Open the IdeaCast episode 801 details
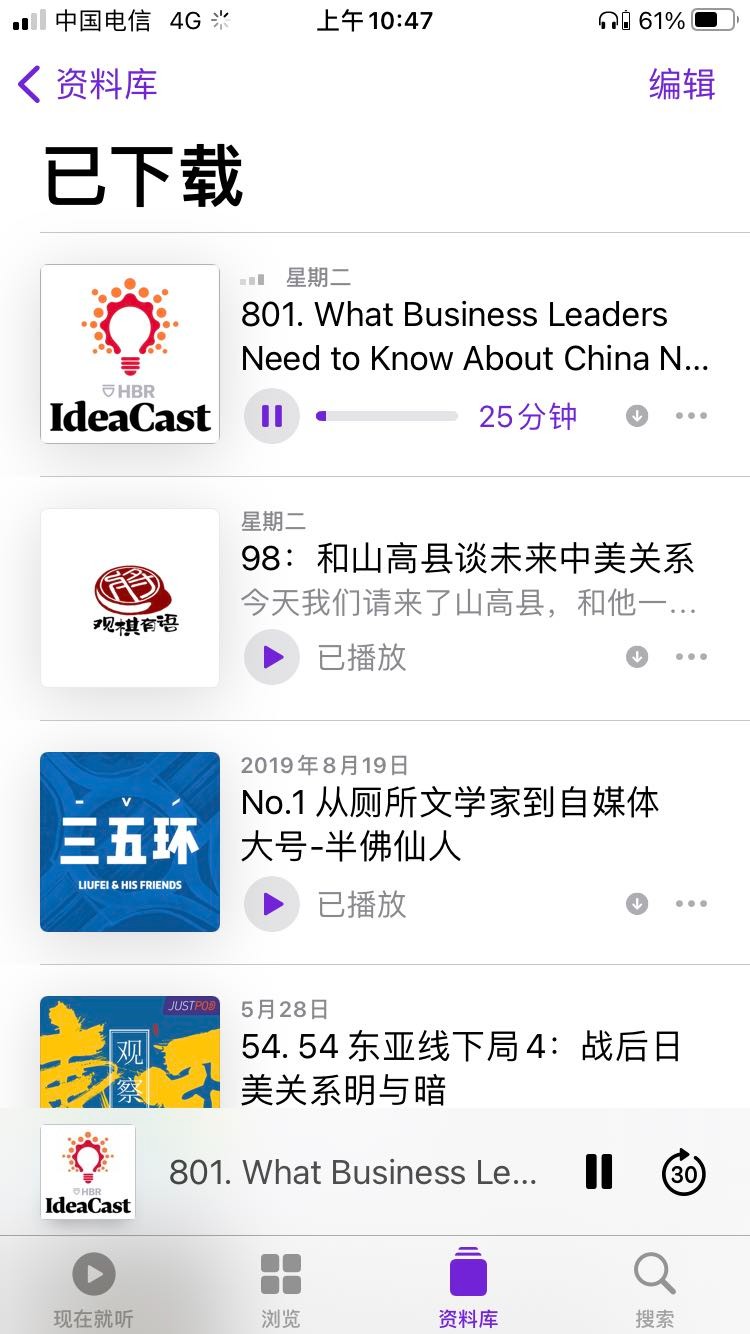Viewport: 750px width, 1334px height. pos(474,336)
